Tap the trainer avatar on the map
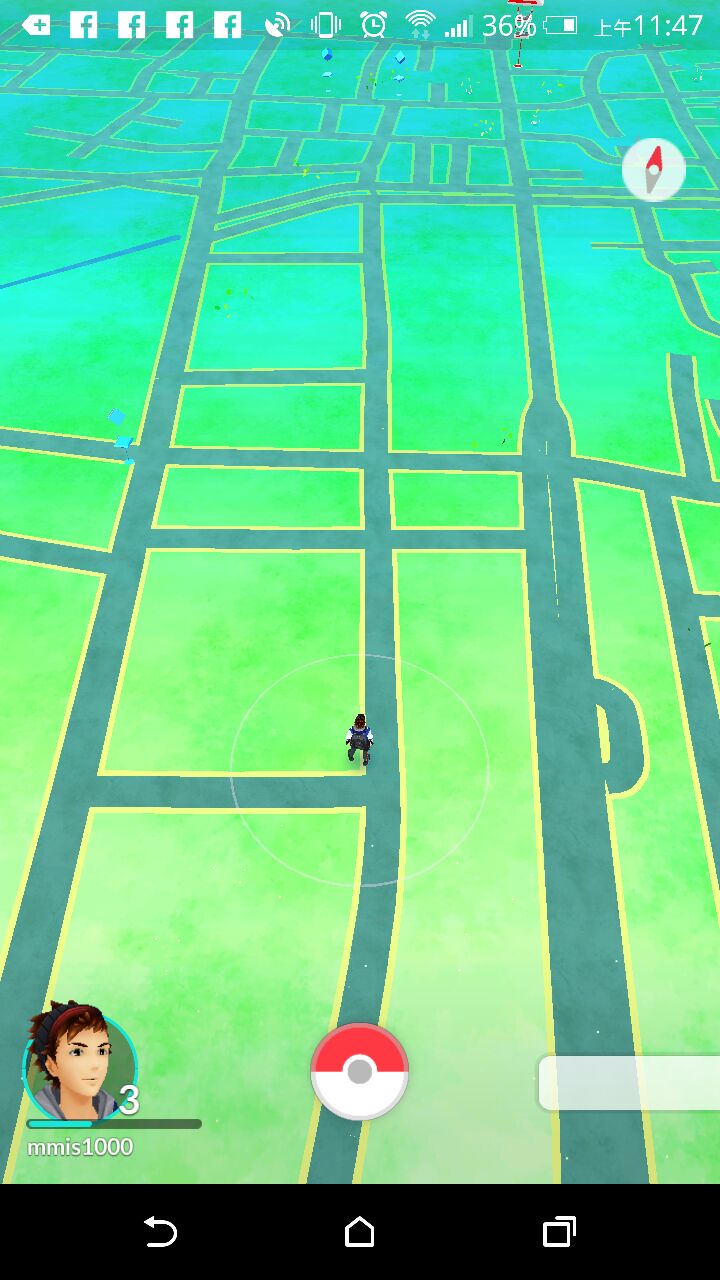Image resolution: width=720 pixels, height=1280 pixels. tap(360, 740)
